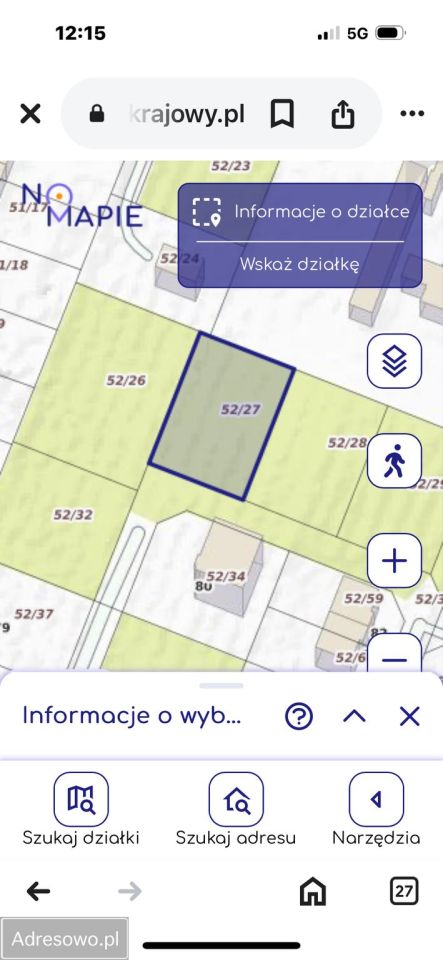Expand the Informacje o wyb... panel
Viewport: 443px width, 960px height.
354,716
